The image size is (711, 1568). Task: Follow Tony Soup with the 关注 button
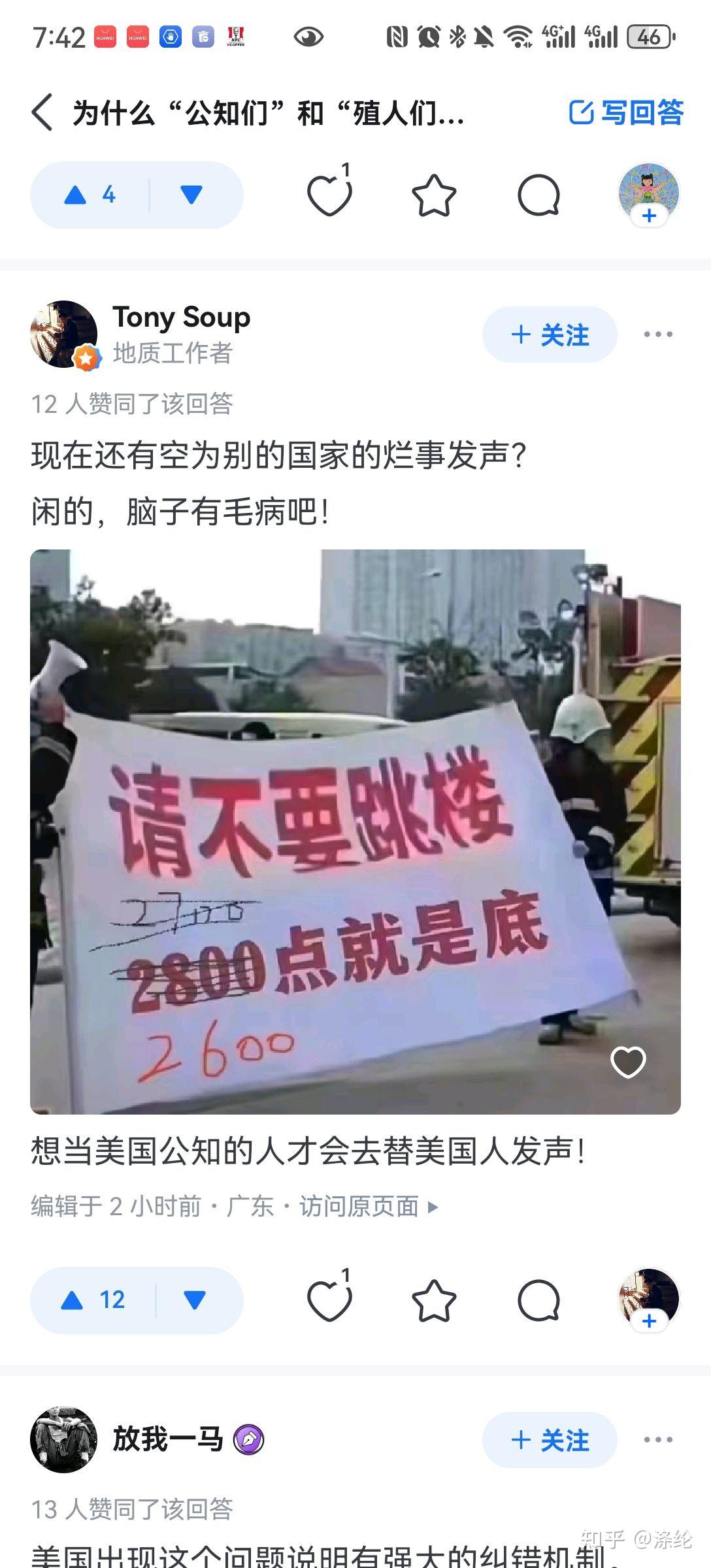point(550,335)
